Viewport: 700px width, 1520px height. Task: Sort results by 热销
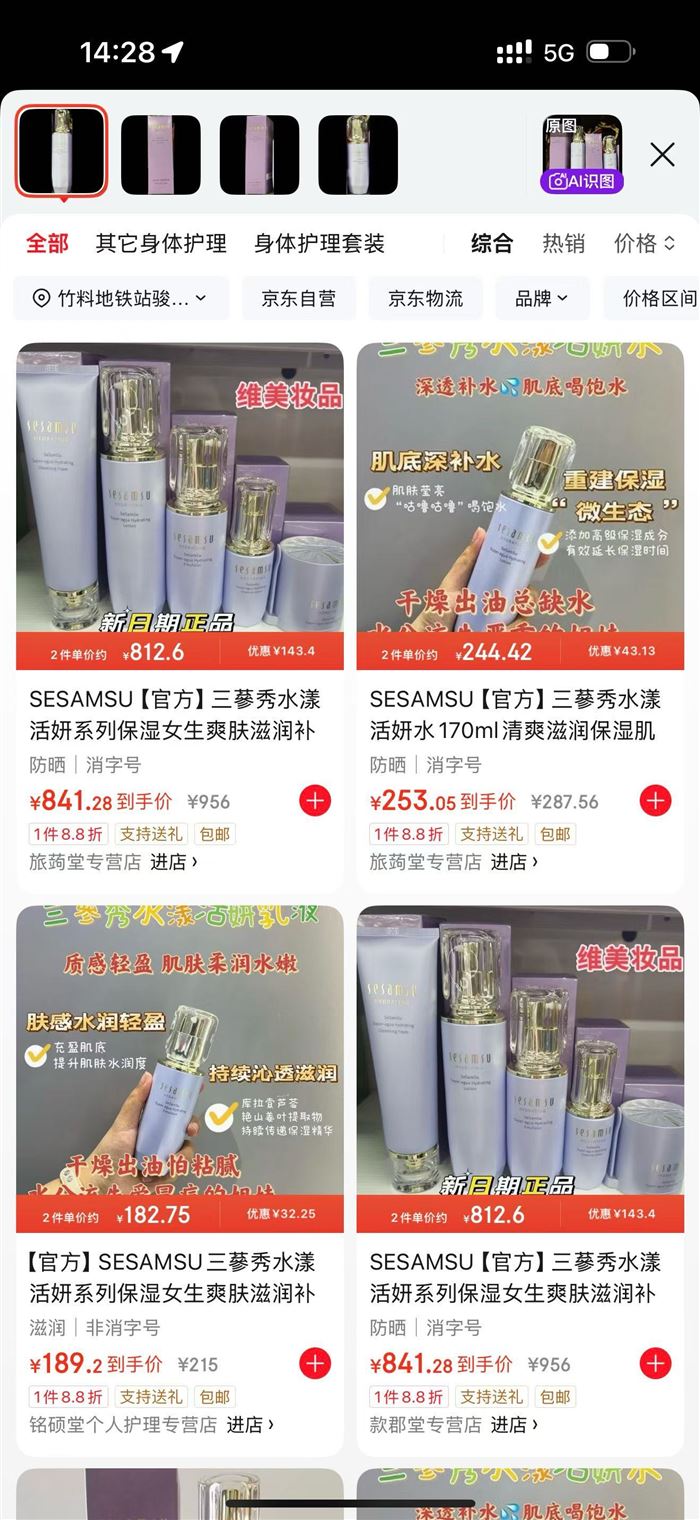click(563, 243)
